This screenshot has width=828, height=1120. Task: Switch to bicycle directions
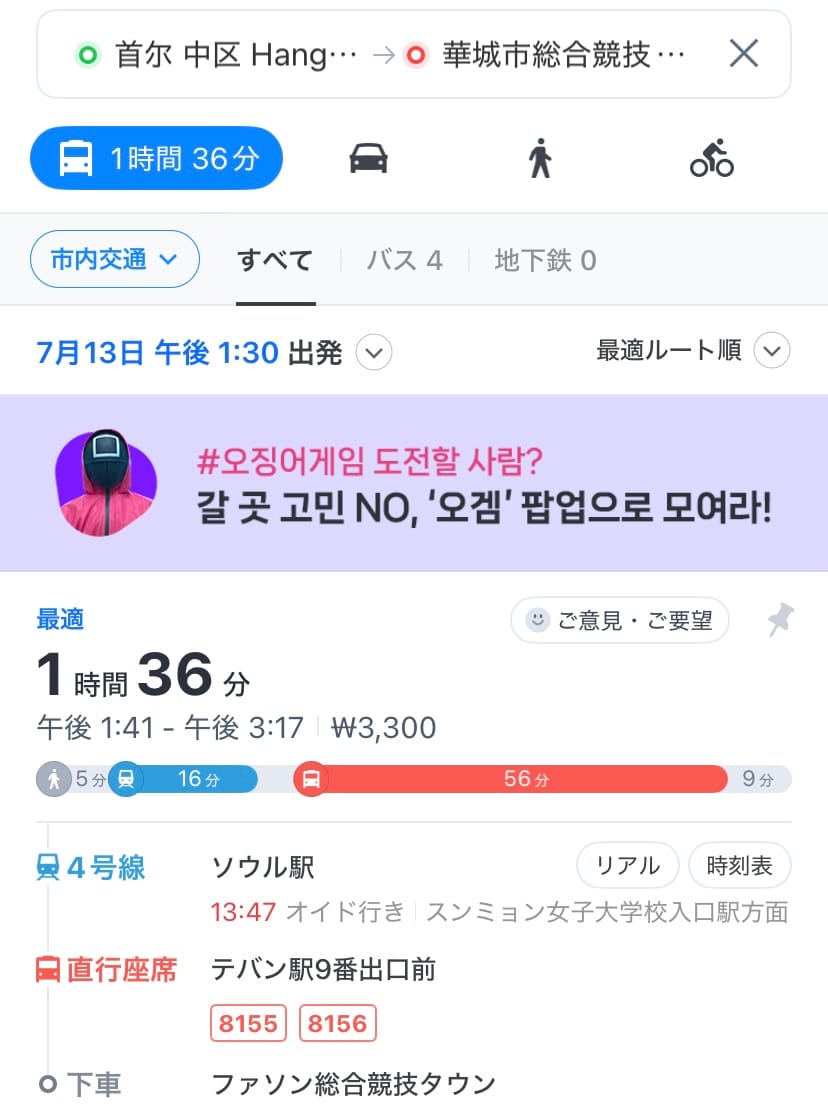711,158
